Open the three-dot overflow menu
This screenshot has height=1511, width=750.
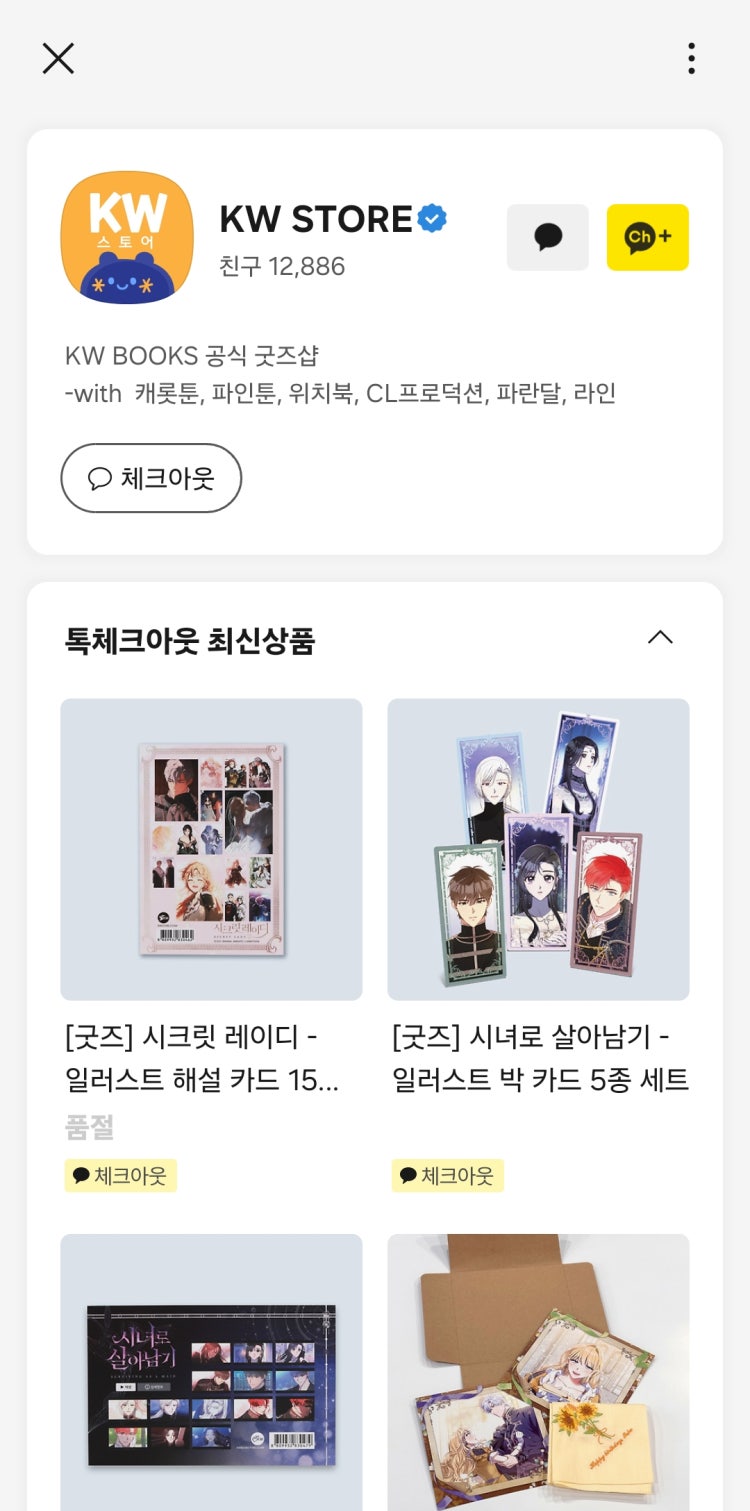(x=691, y=59)
